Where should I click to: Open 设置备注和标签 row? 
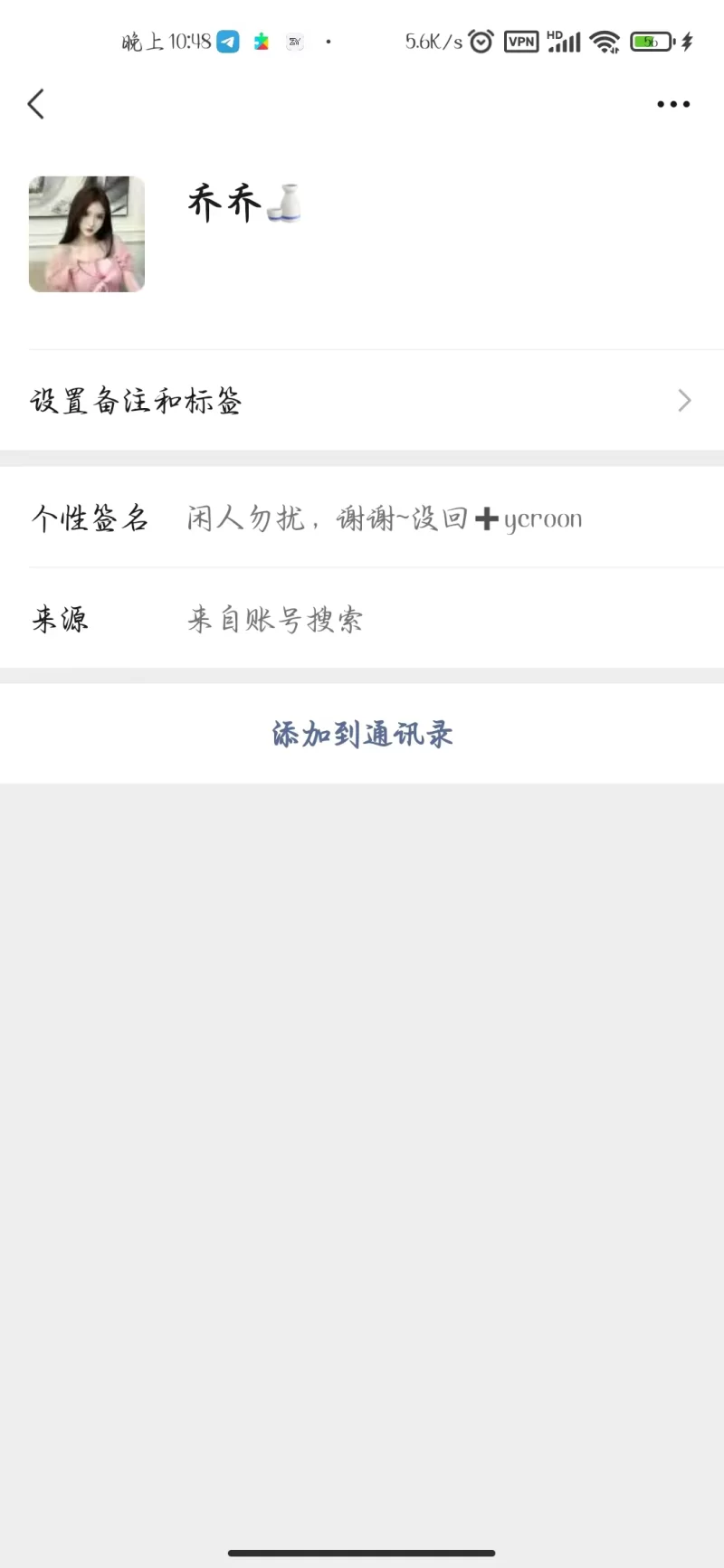coord(362,401)
